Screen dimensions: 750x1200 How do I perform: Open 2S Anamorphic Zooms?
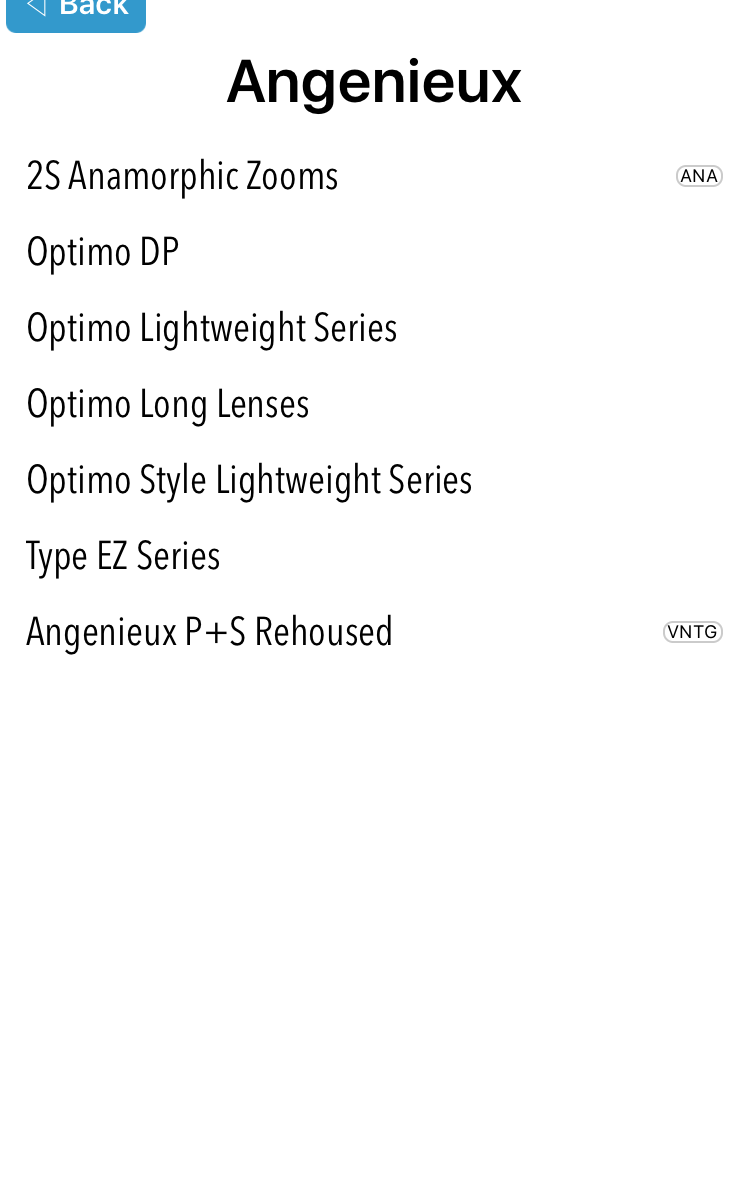point(375,176)
